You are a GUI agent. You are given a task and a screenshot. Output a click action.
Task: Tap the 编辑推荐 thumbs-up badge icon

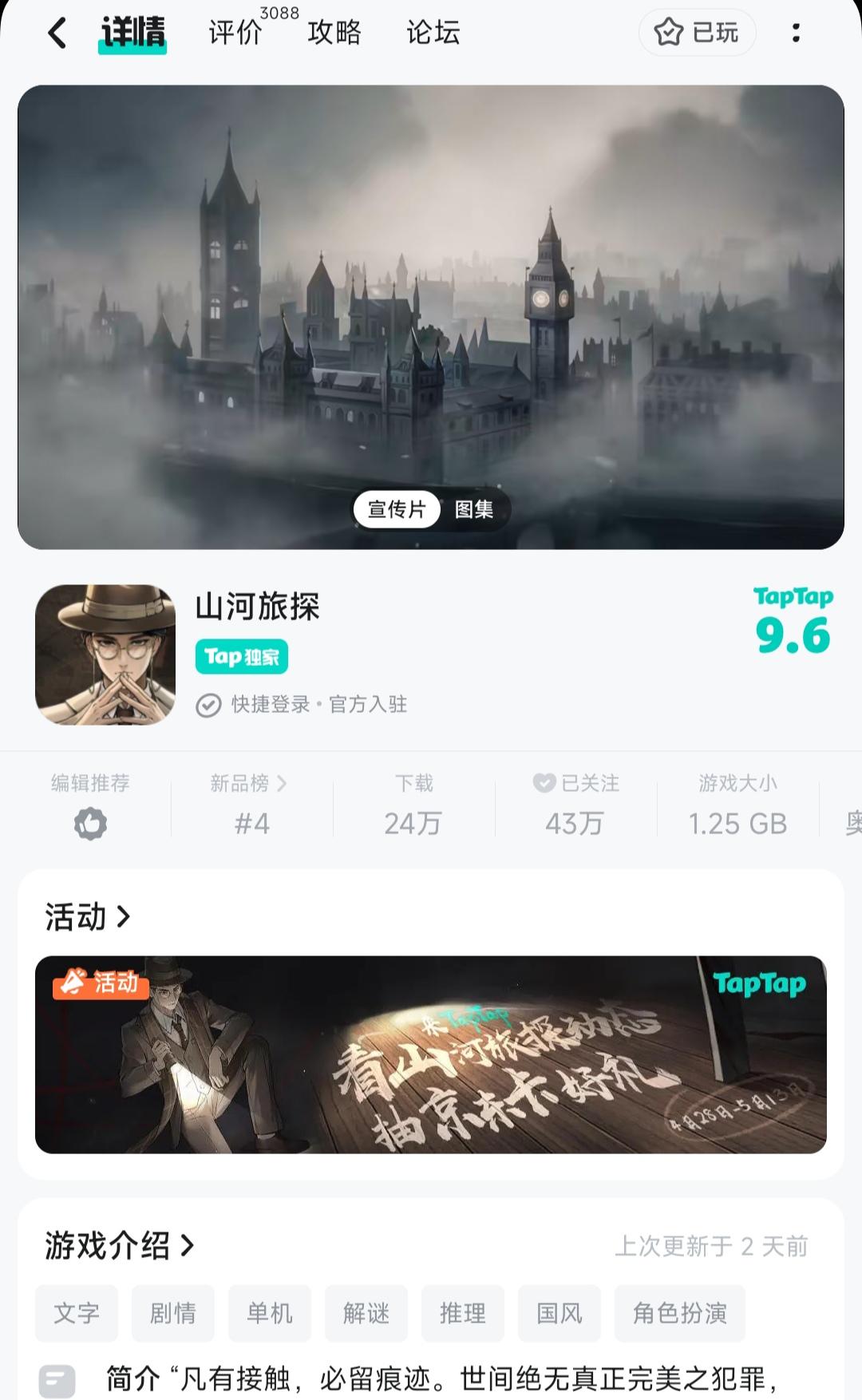point(90,824)
